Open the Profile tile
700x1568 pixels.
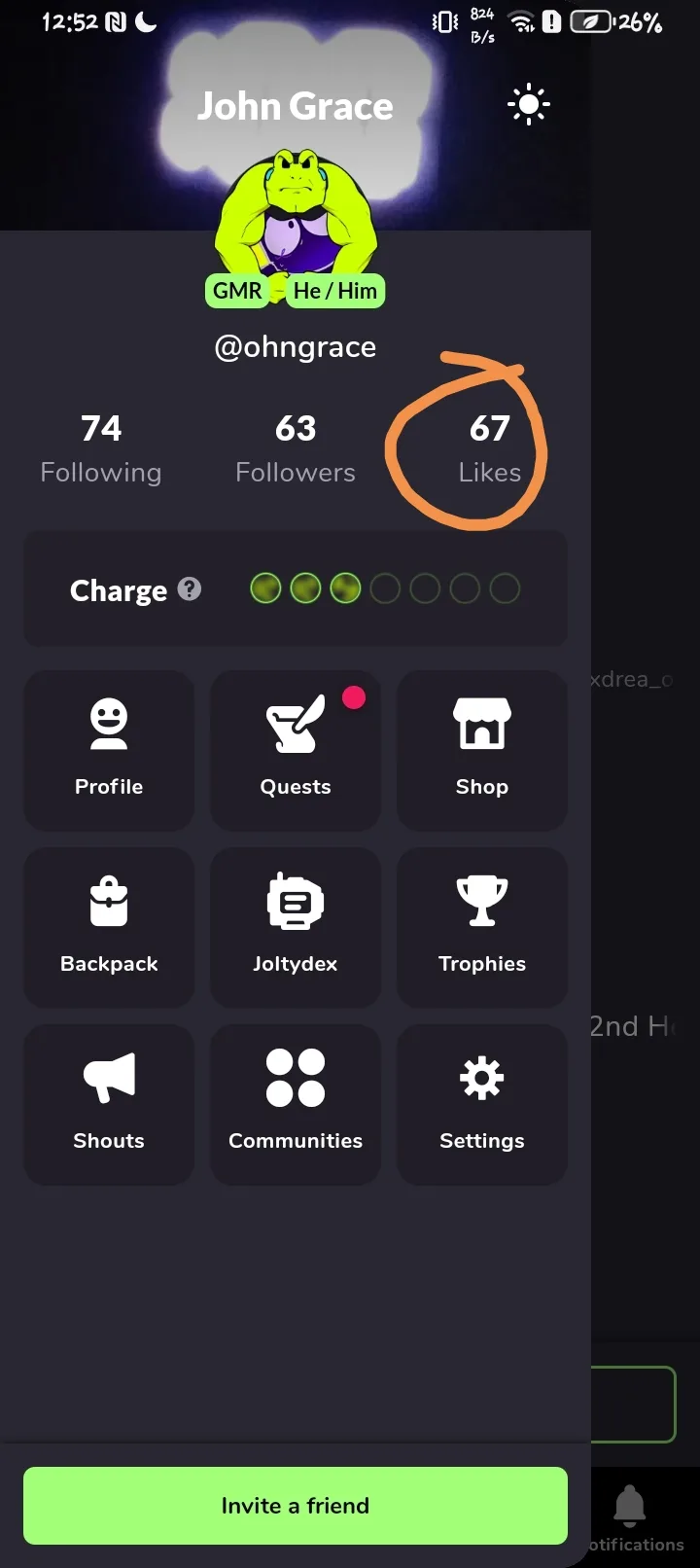pyautogui.click(x=109, y=750)
